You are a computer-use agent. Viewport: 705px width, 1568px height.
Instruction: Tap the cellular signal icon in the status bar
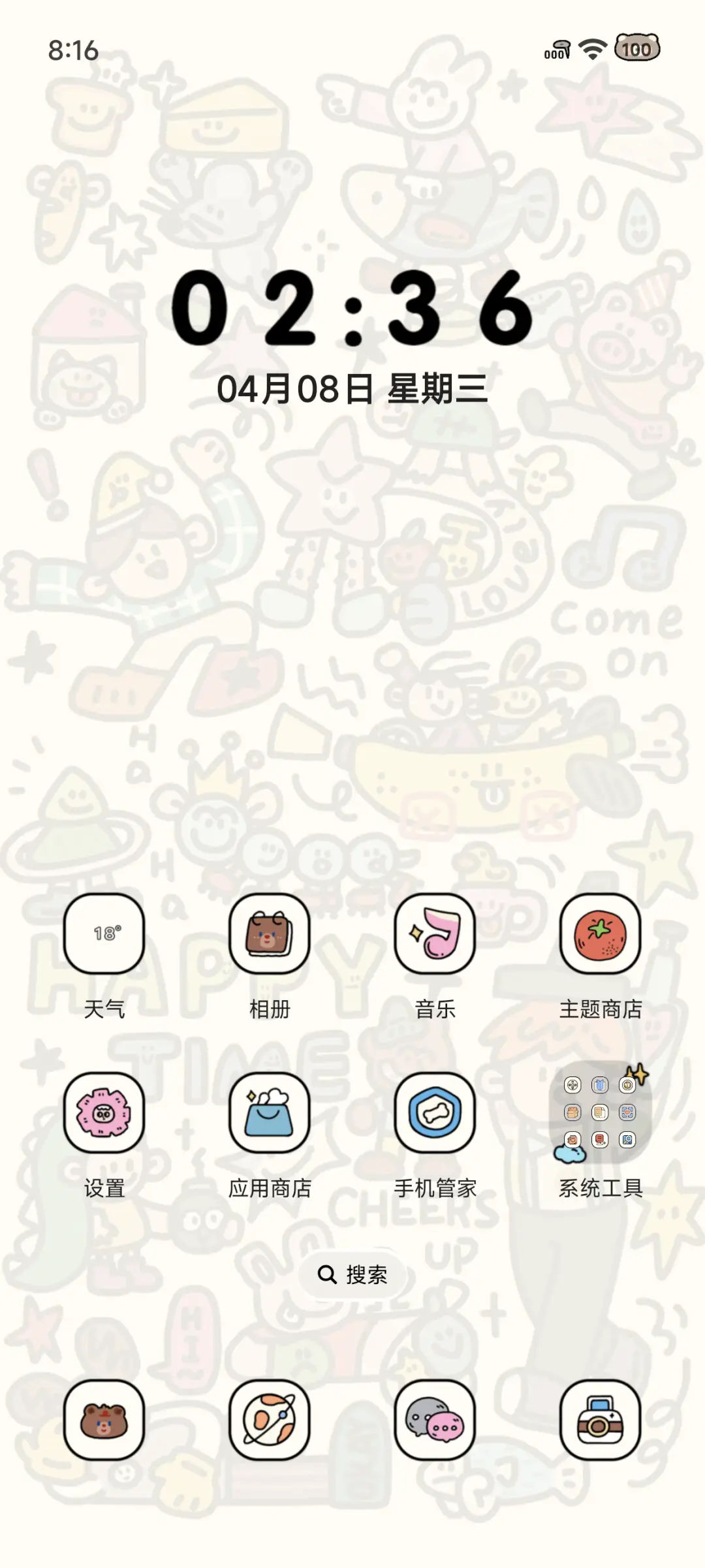556,50
